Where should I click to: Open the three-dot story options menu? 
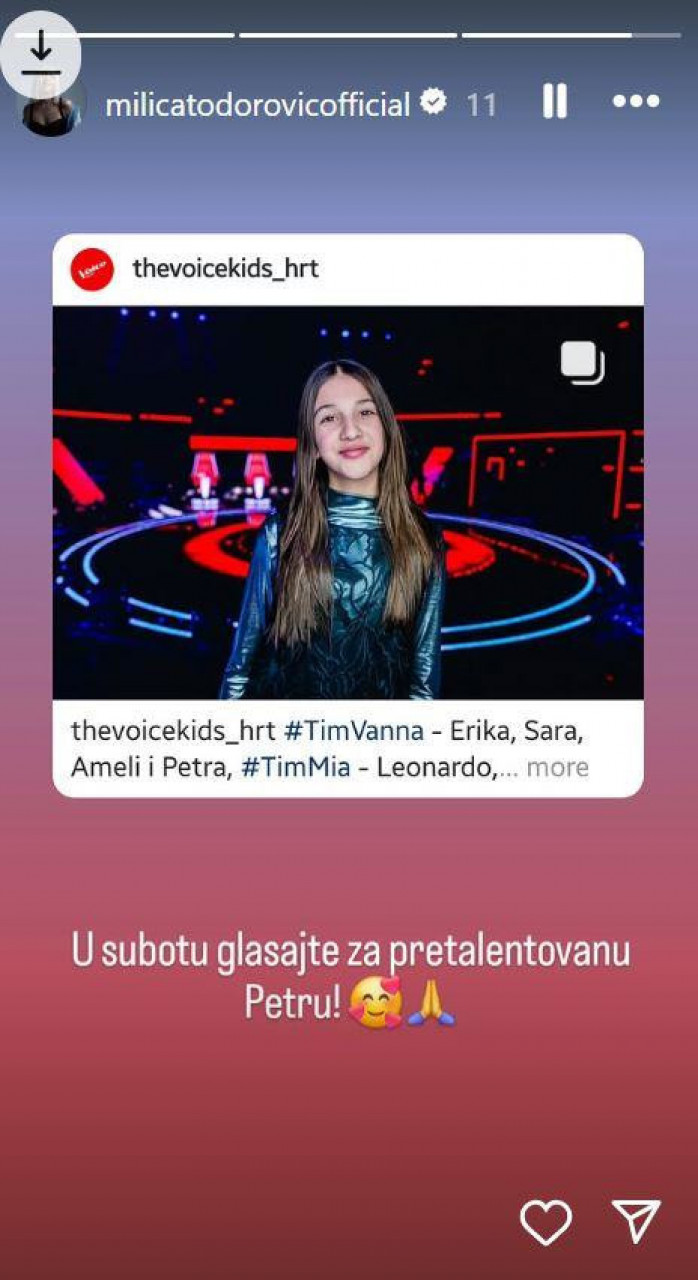636,102
